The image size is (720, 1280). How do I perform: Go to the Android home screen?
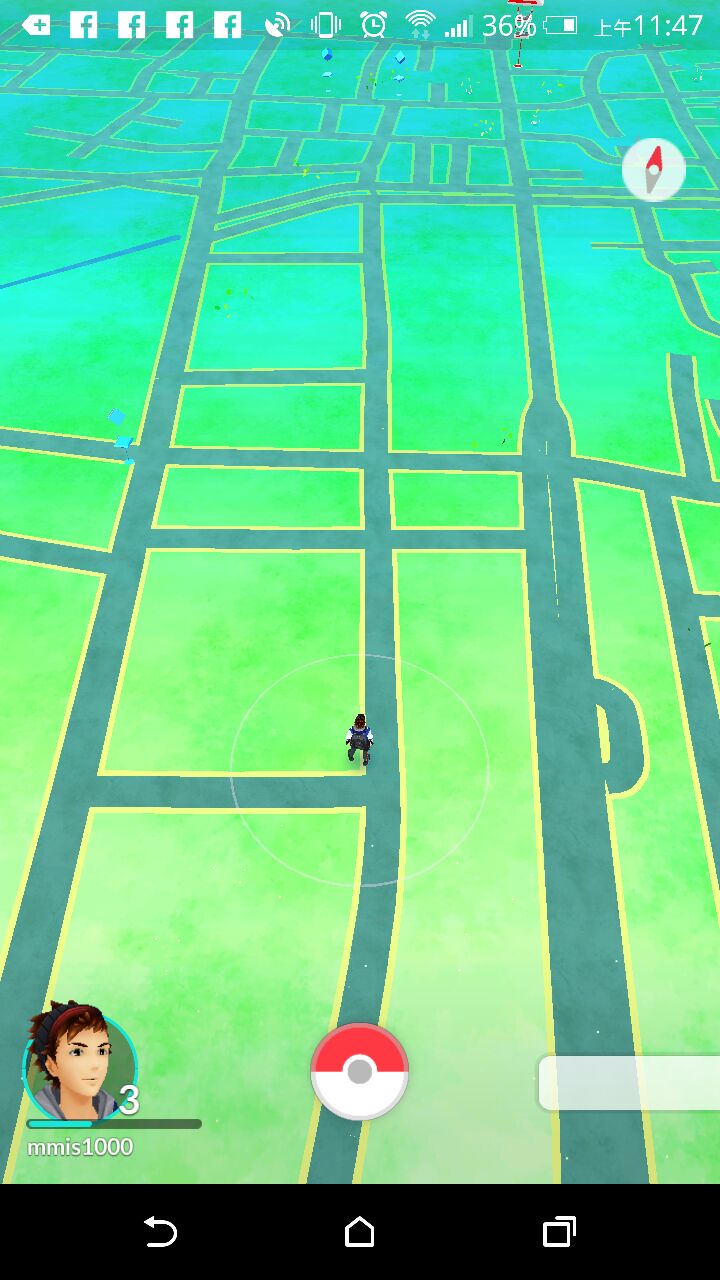[x=360, y=1232]
